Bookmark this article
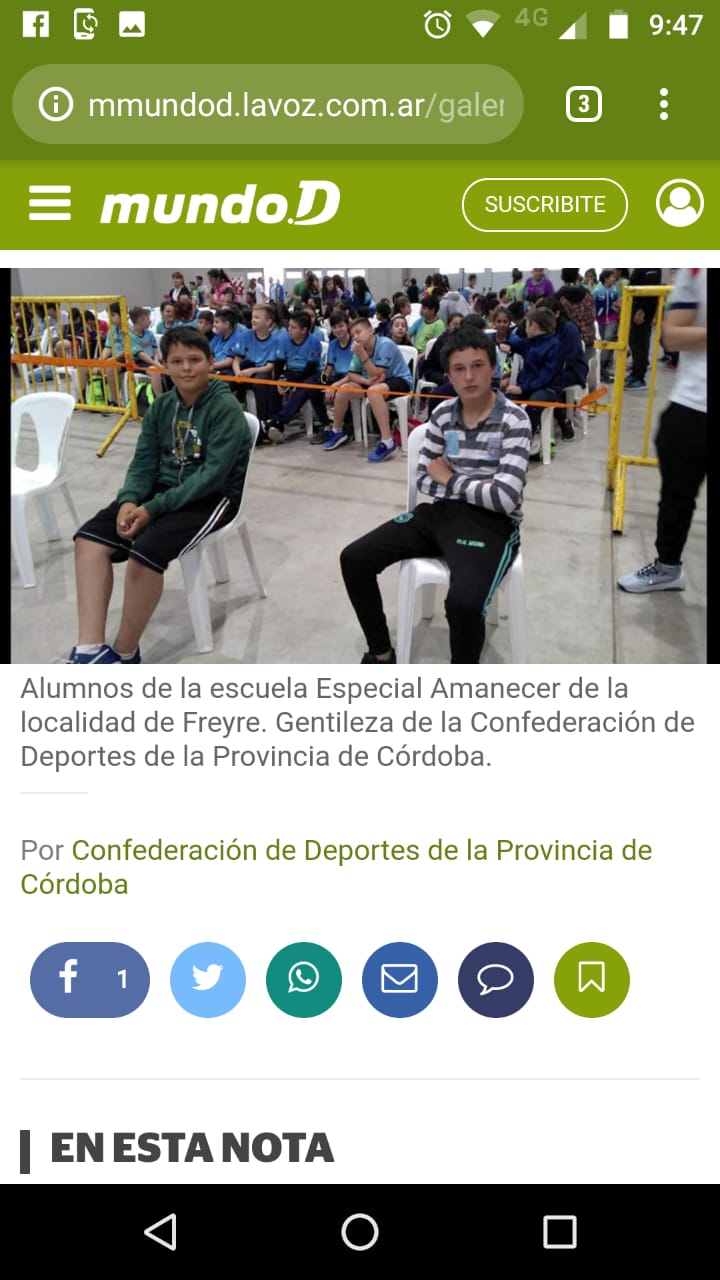720x1280 pixels. [x=592, y=980]
